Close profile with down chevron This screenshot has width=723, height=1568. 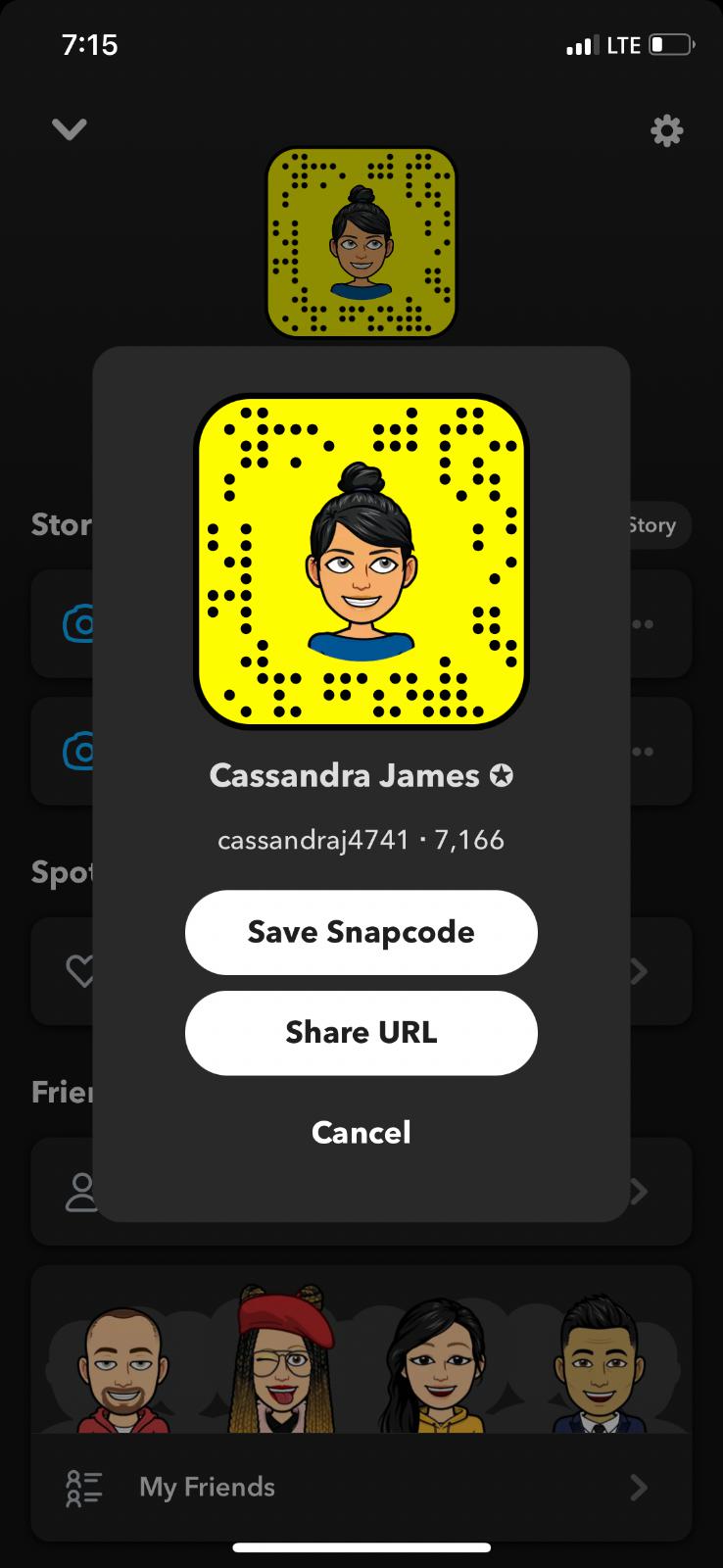70,128
